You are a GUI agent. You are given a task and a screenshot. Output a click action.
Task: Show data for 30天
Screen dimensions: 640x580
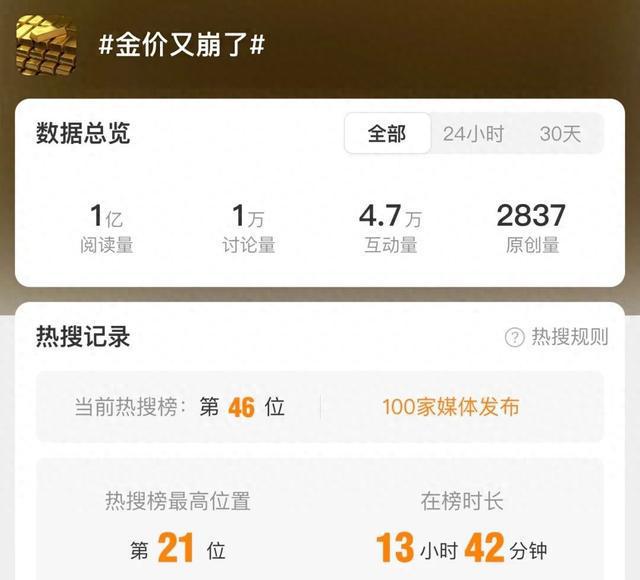coord(560,134)
